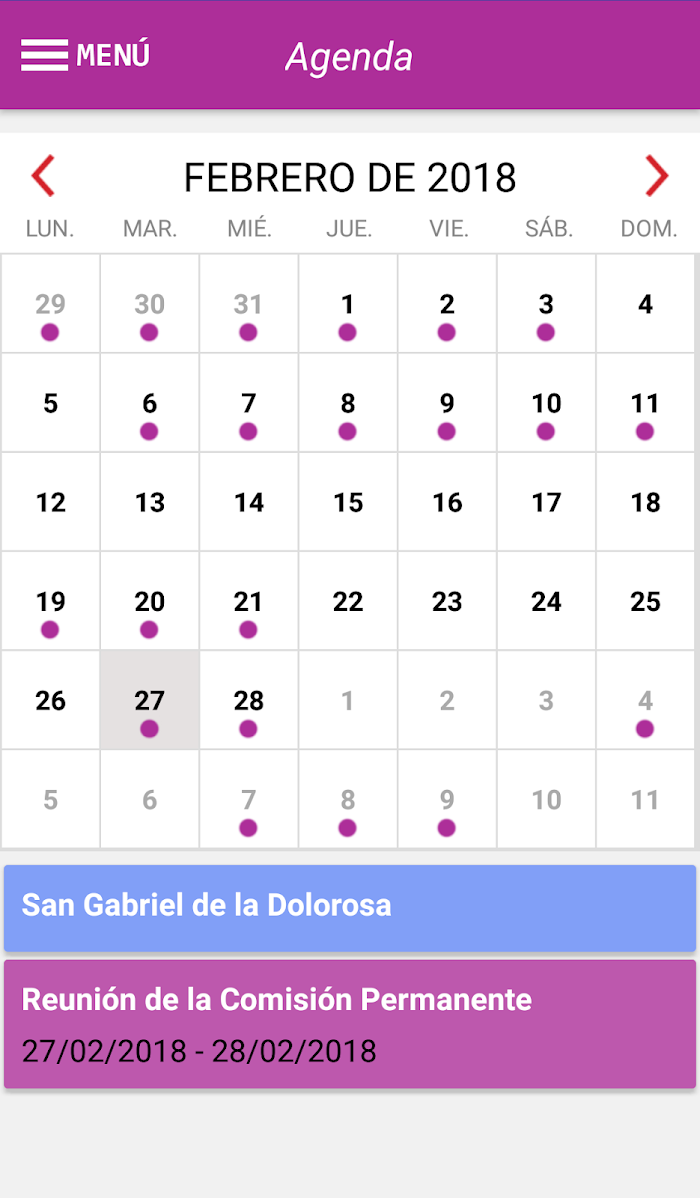Select February 22 on the calendar
700x1198 pixels.
[x=348, y=601]
